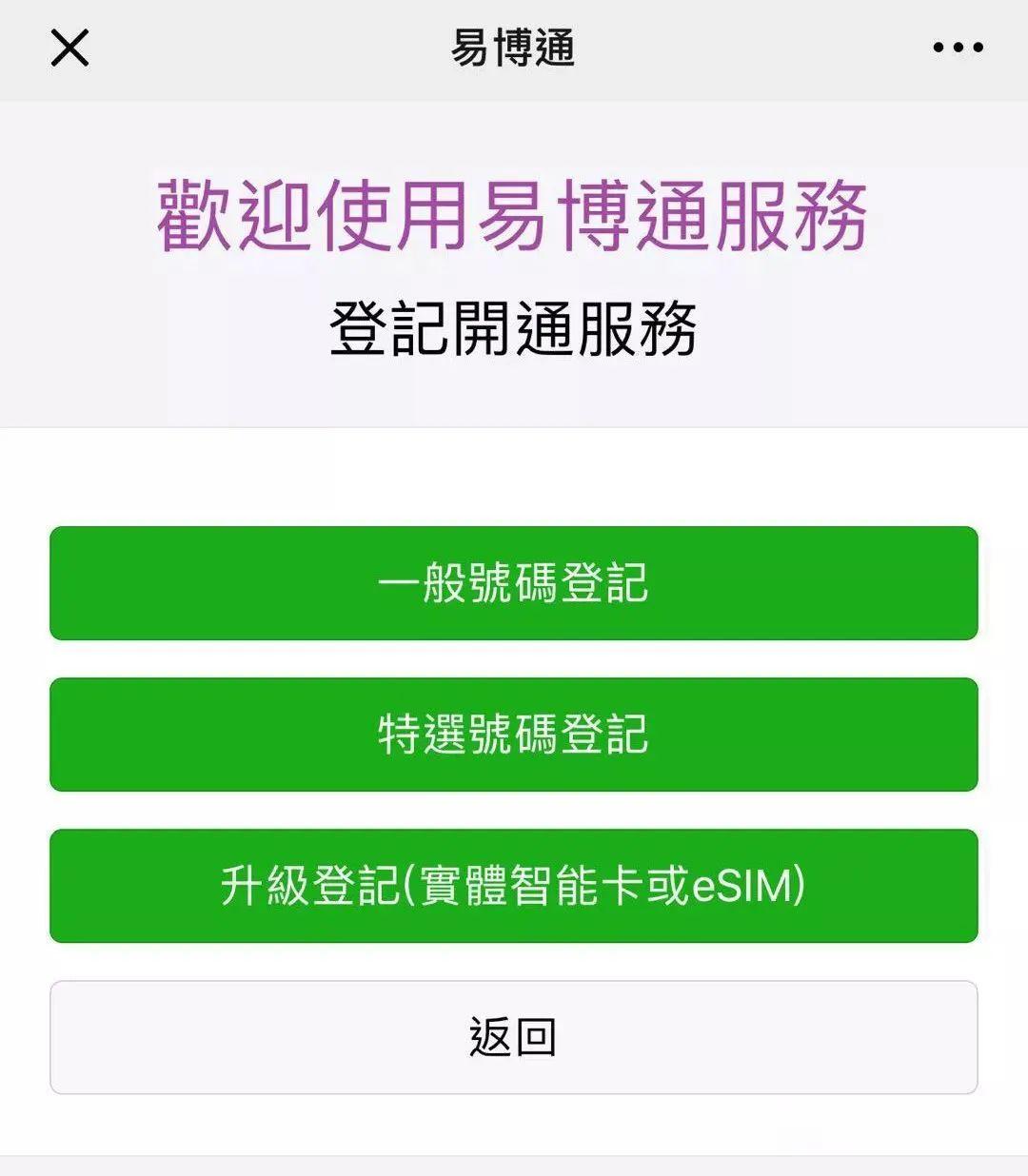Close the 易博通 page
Image resolution: width=1028 pixels, height=1176 pixels.
pos(69,48)
